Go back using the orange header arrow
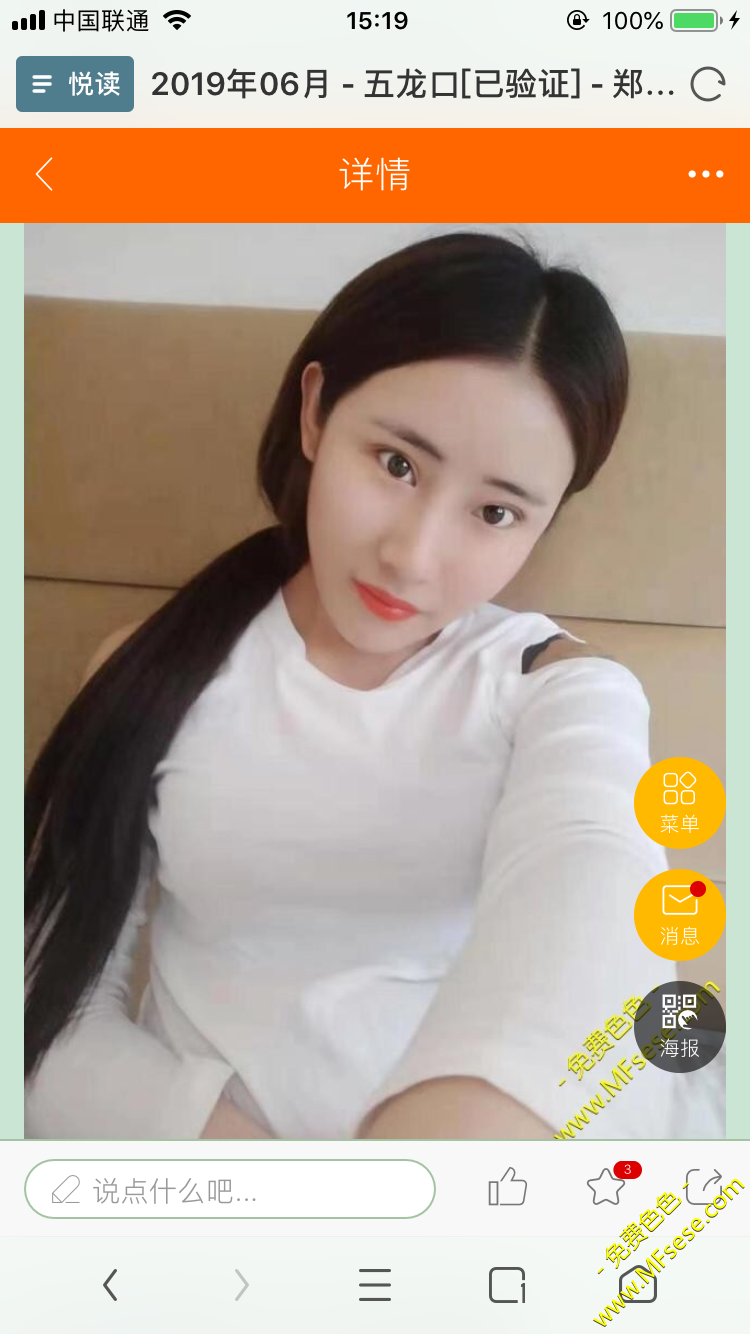Screen dimensions: 750x1334 coord(44,174)
